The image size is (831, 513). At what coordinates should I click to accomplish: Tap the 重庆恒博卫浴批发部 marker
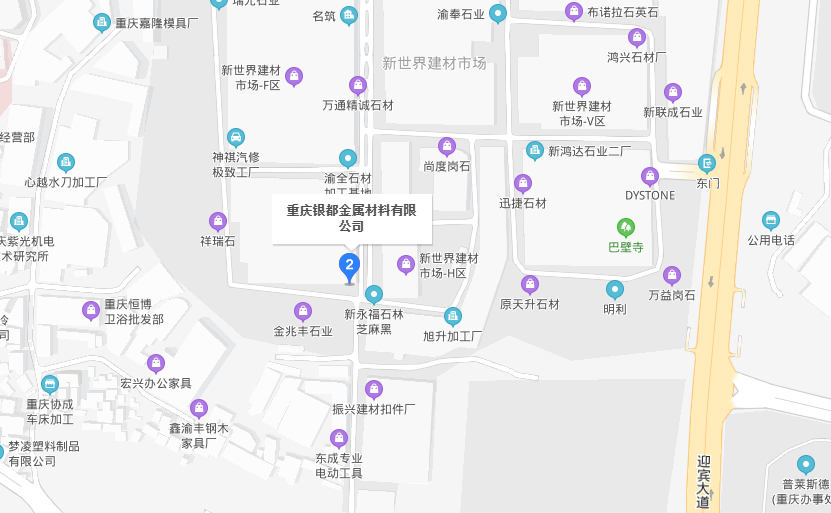click(x=91, y=310)
